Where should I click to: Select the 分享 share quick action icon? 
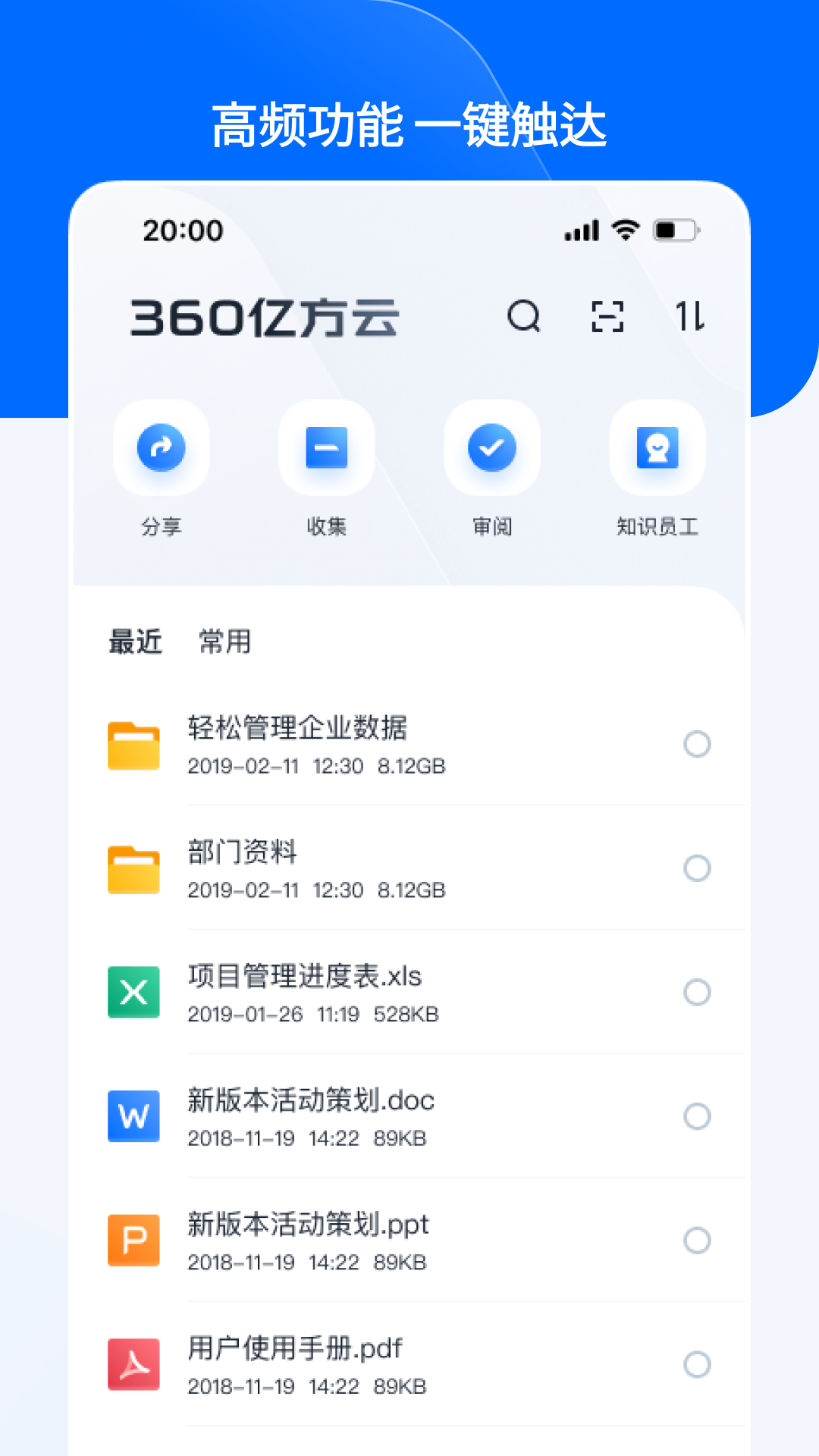[x=161, y=449]
